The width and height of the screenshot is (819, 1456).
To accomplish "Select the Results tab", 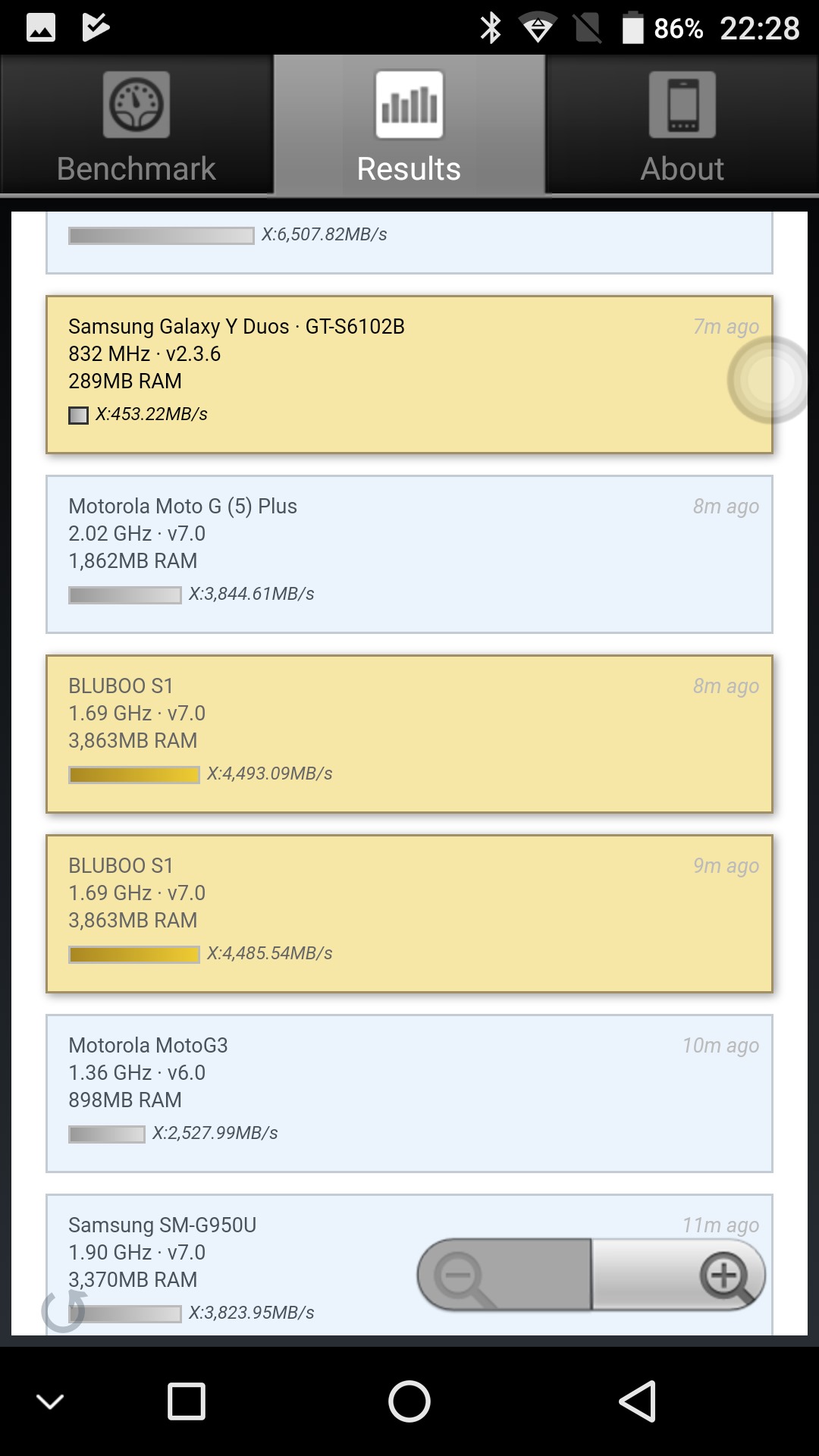I will pyautogui.click(x=409, y=124).
